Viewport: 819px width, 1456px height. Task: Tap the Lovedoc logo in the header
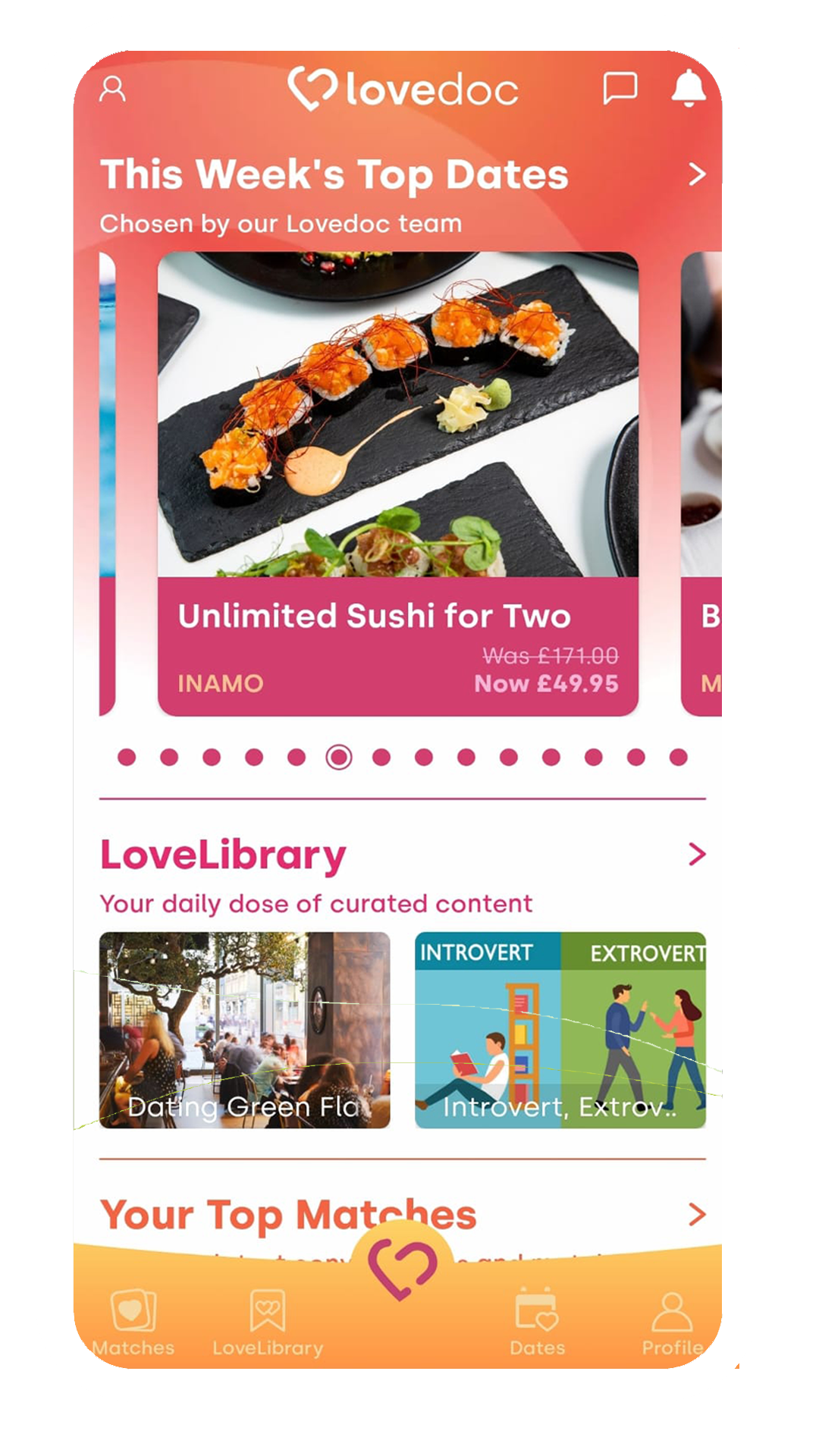tap(406, 89)
